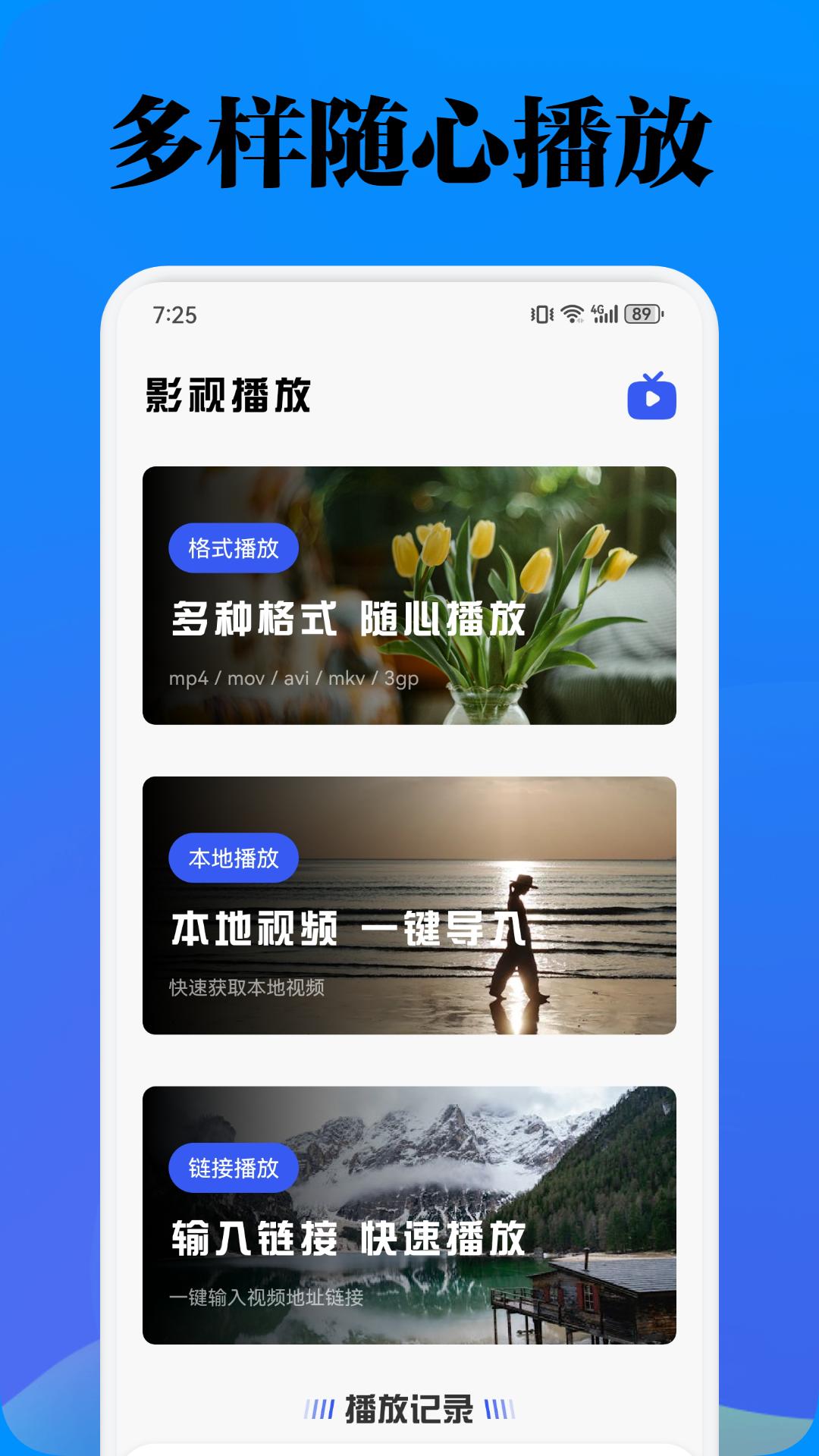Tap the 多种格式 随心播放 card title
819x1456 pixels.
point(349,620)
